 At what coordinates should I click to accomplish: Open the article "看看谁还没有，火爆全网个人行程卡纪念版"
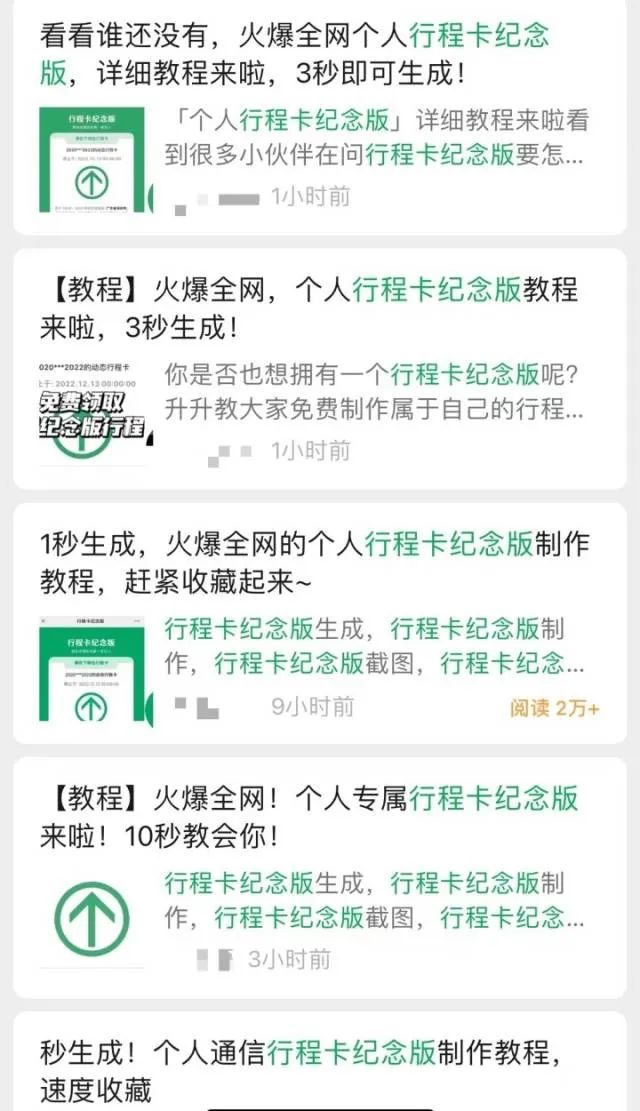point(296,56)
